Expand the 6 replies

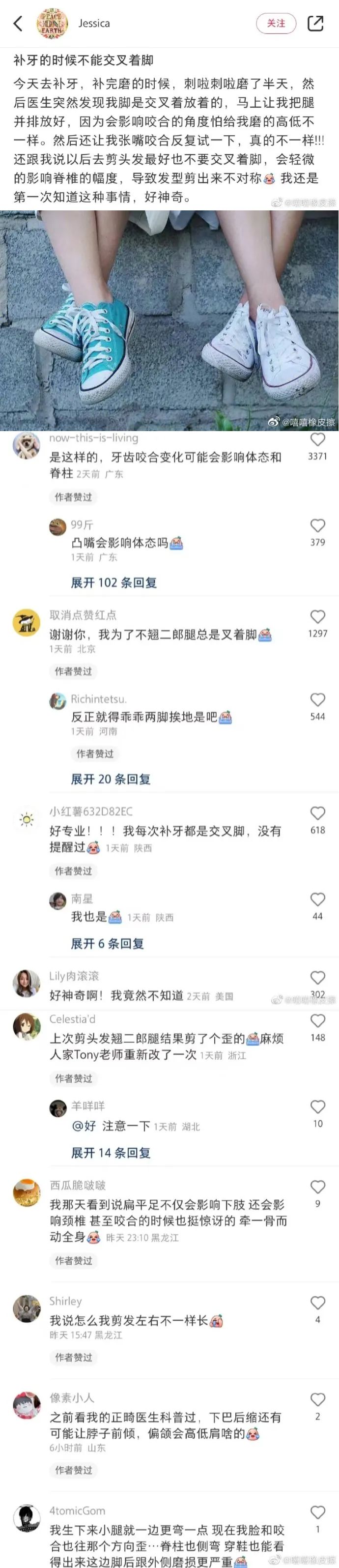[x=107, y=943]
